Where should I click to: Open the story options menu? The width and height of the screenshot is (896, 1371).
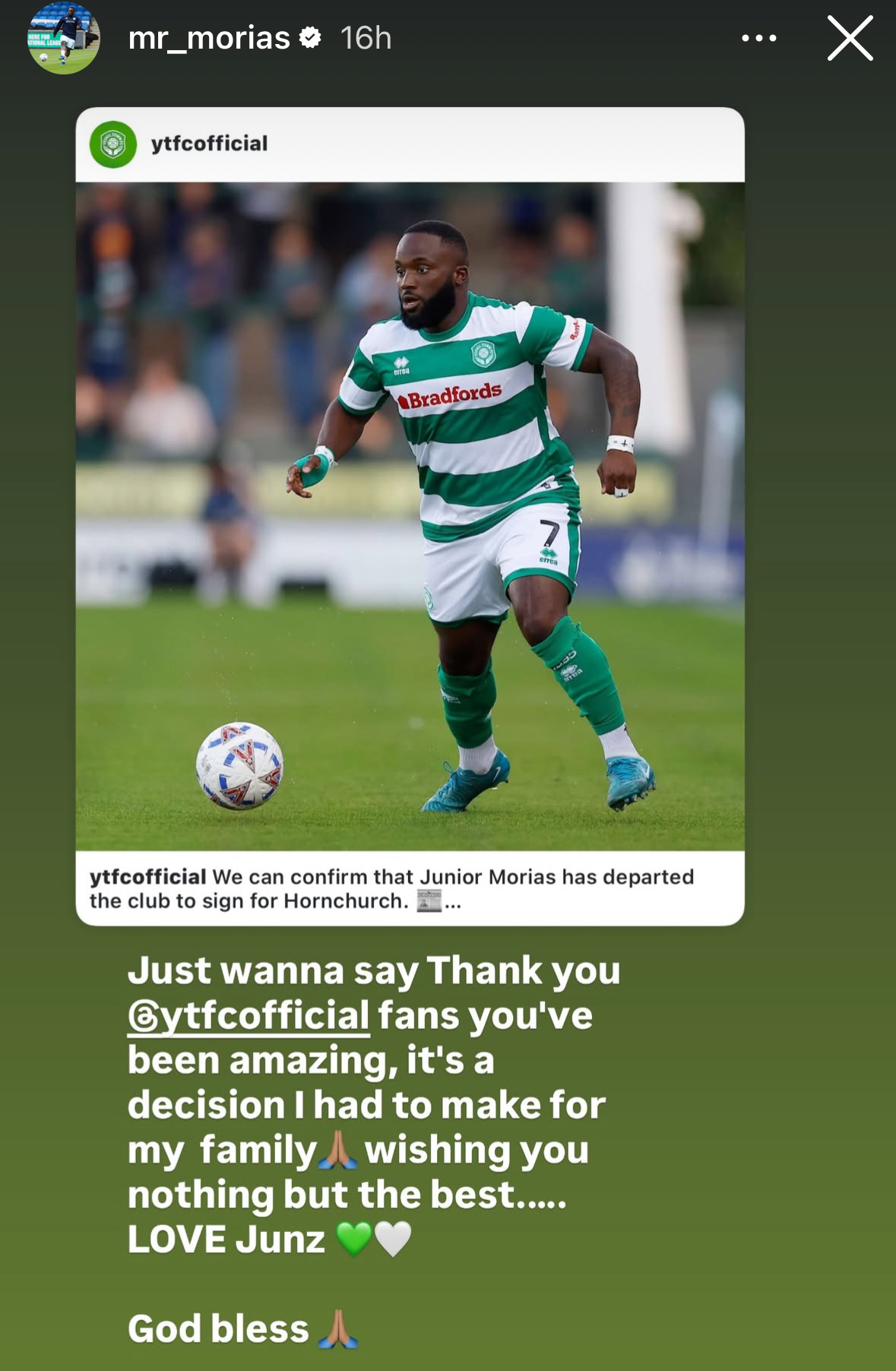[758, 38]
